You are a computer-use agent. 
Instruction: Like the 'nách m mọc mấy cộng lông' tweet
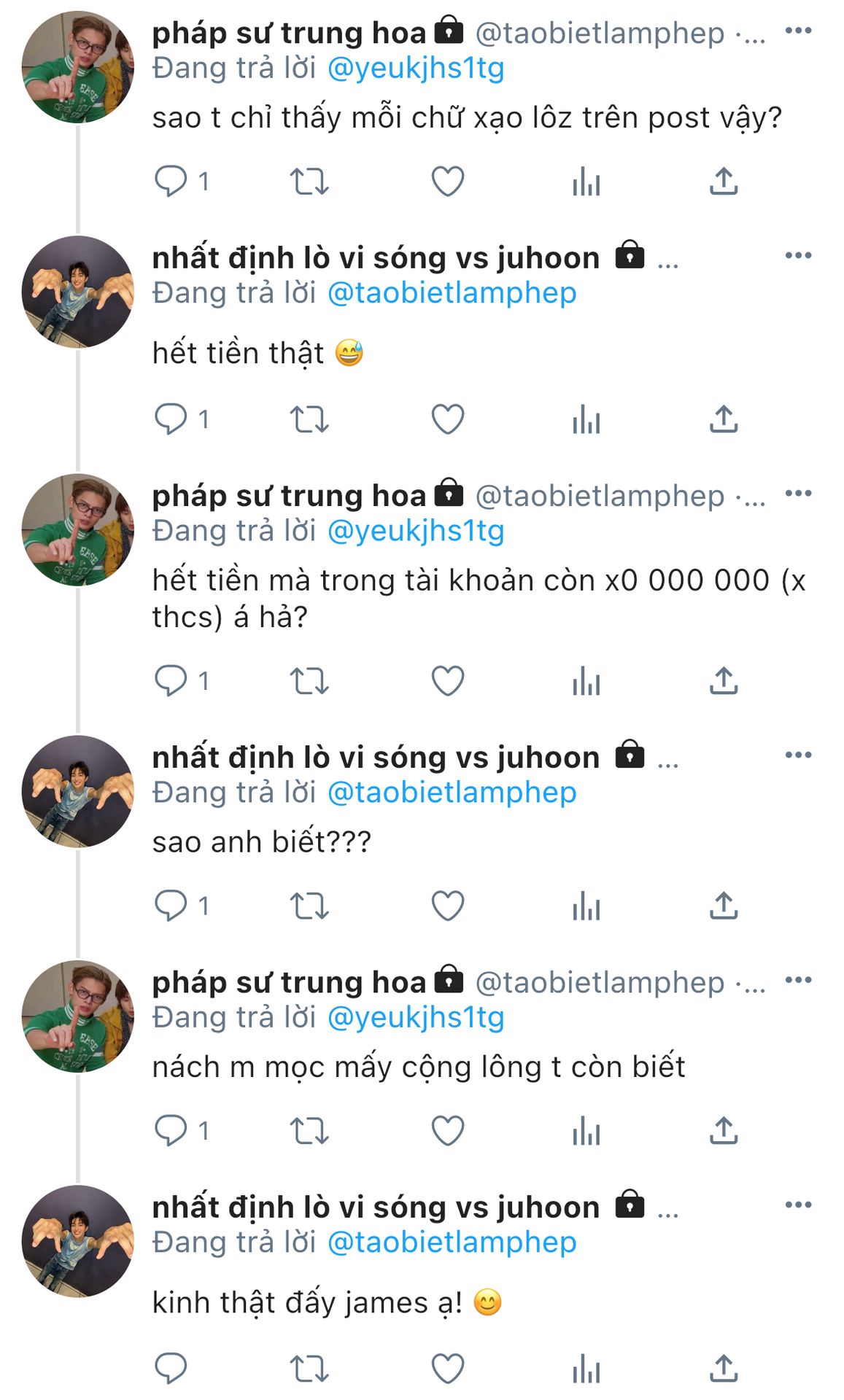pyautogui.click(x=448, y=1131)
